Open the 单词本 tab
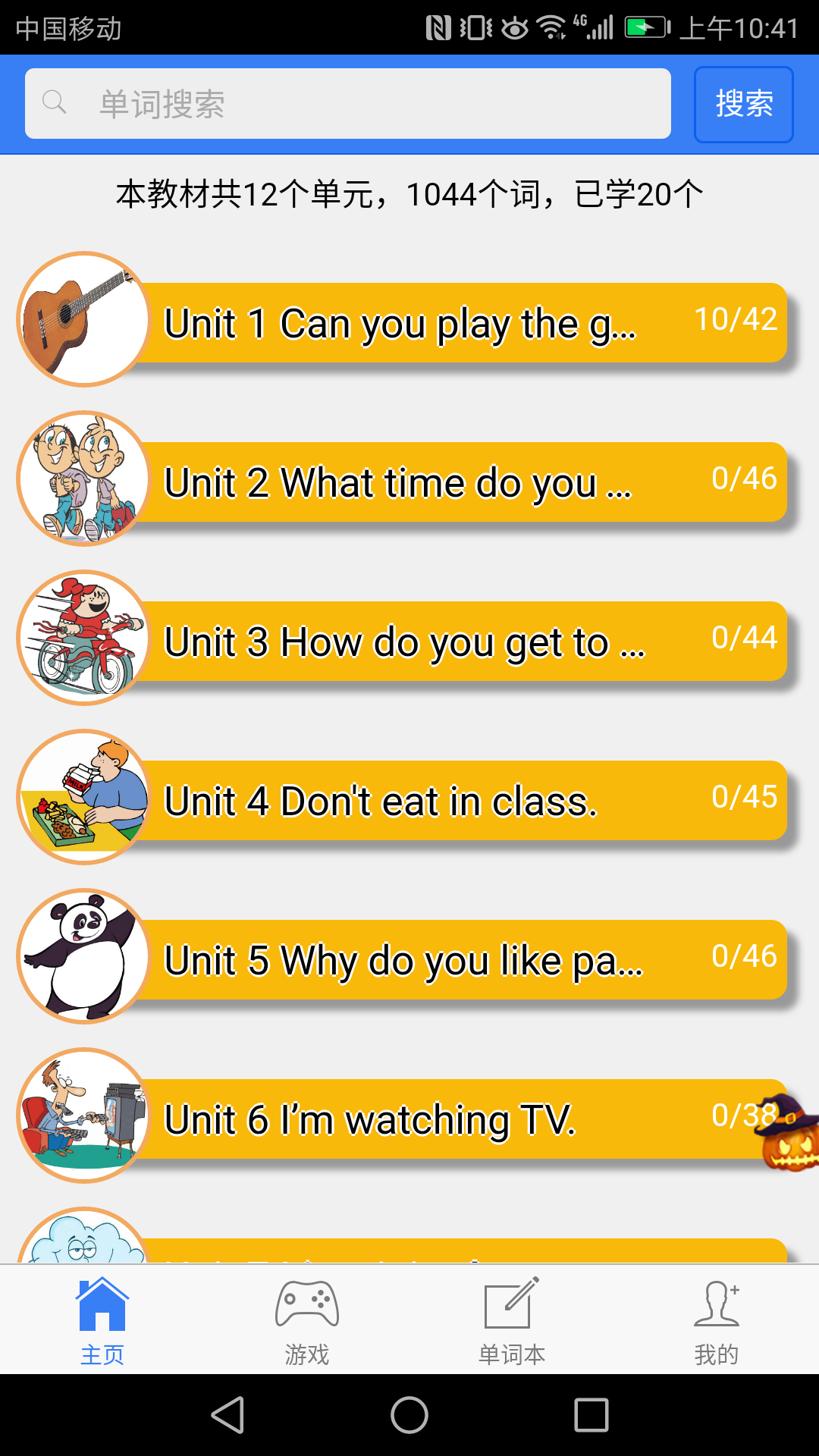819x1456 pixels. (512, 1321)
